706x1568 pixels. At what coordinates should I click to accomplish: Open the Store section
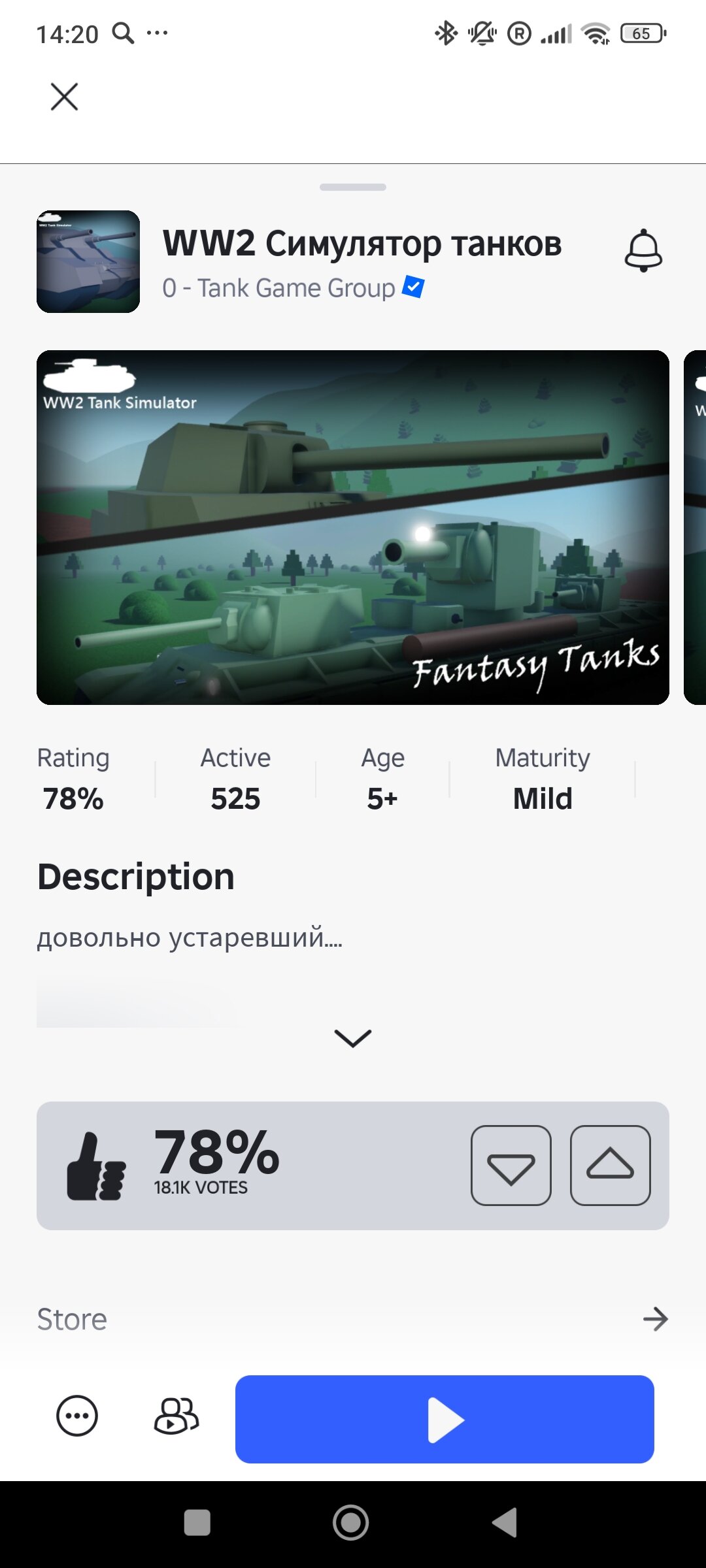(x=353, y=1319)
